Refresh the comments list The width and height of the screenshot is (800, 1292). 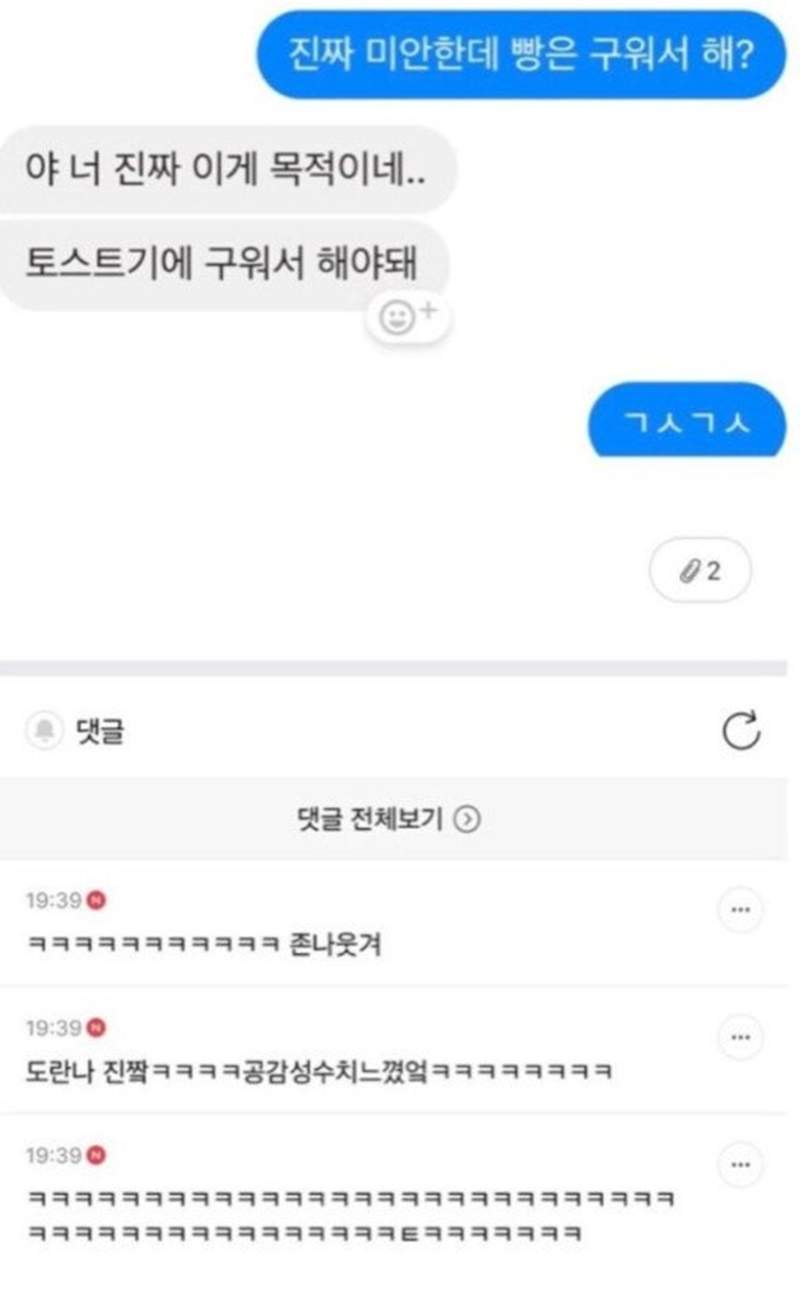(741, 731)
